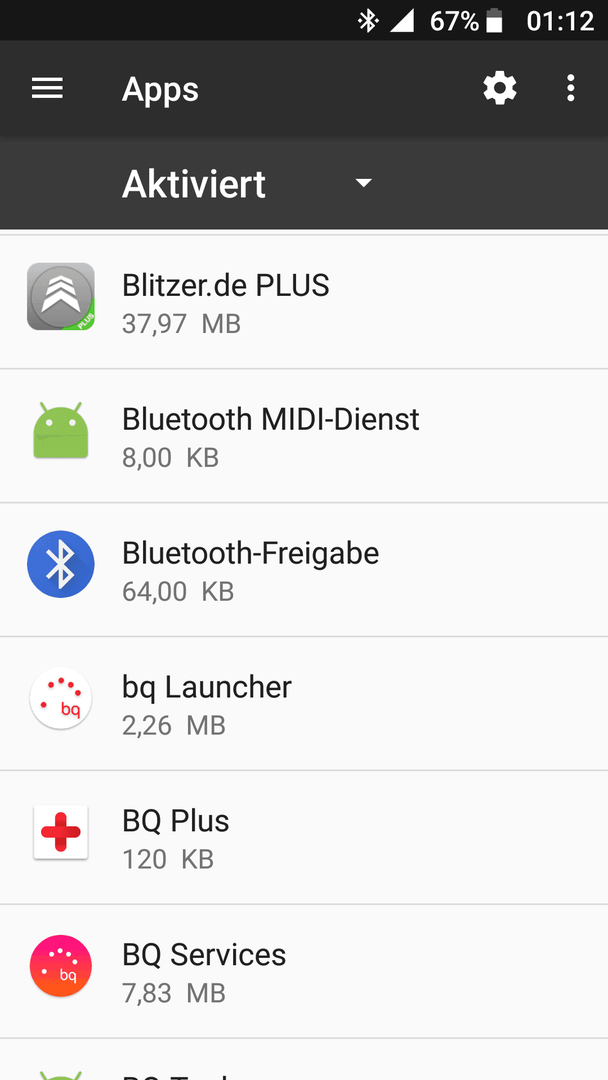
Task: Select the Bluetooth-Freigabe entry
Action: point(304,570)
